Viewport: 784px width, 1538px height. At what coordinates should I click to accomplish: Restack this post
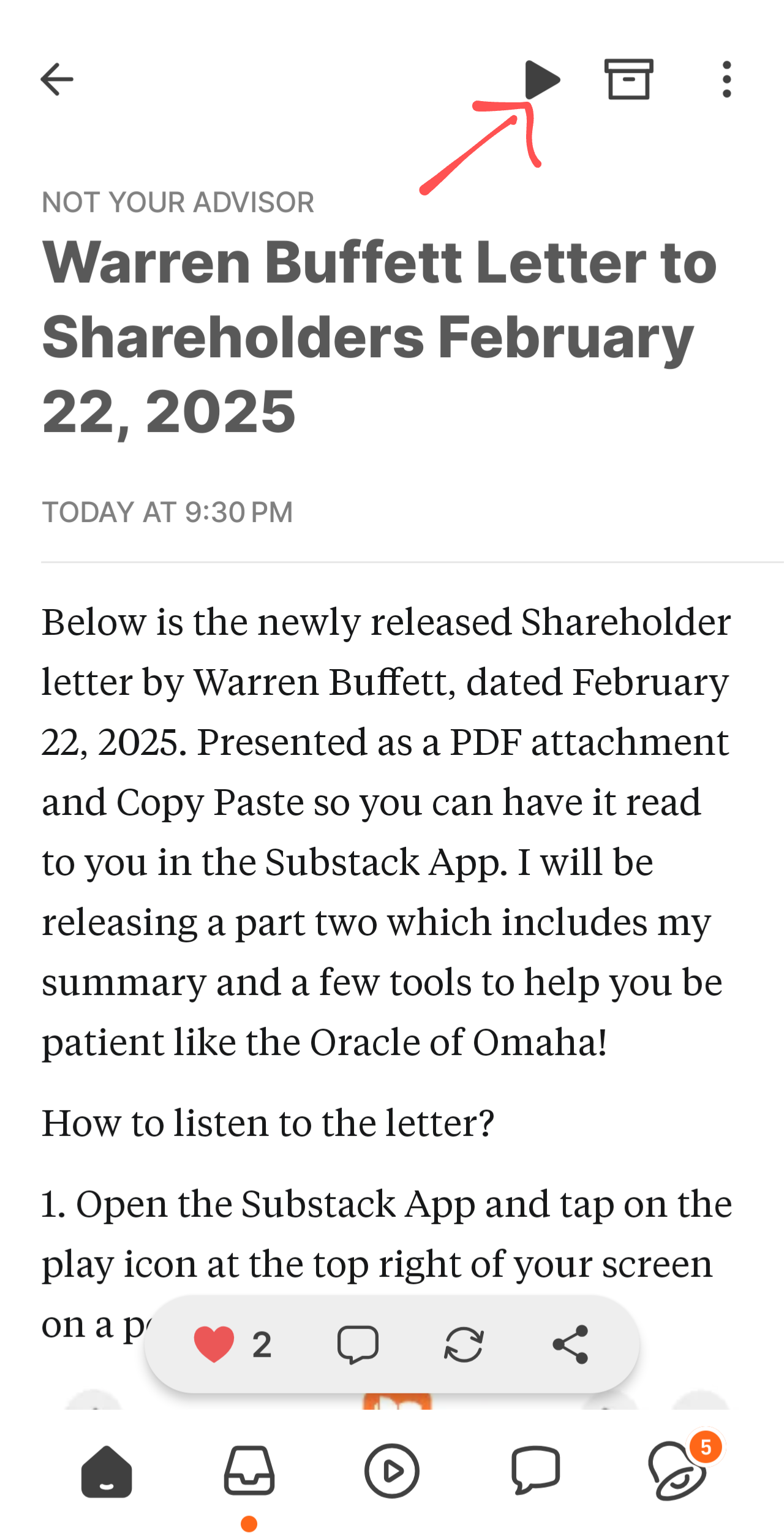464,1344
